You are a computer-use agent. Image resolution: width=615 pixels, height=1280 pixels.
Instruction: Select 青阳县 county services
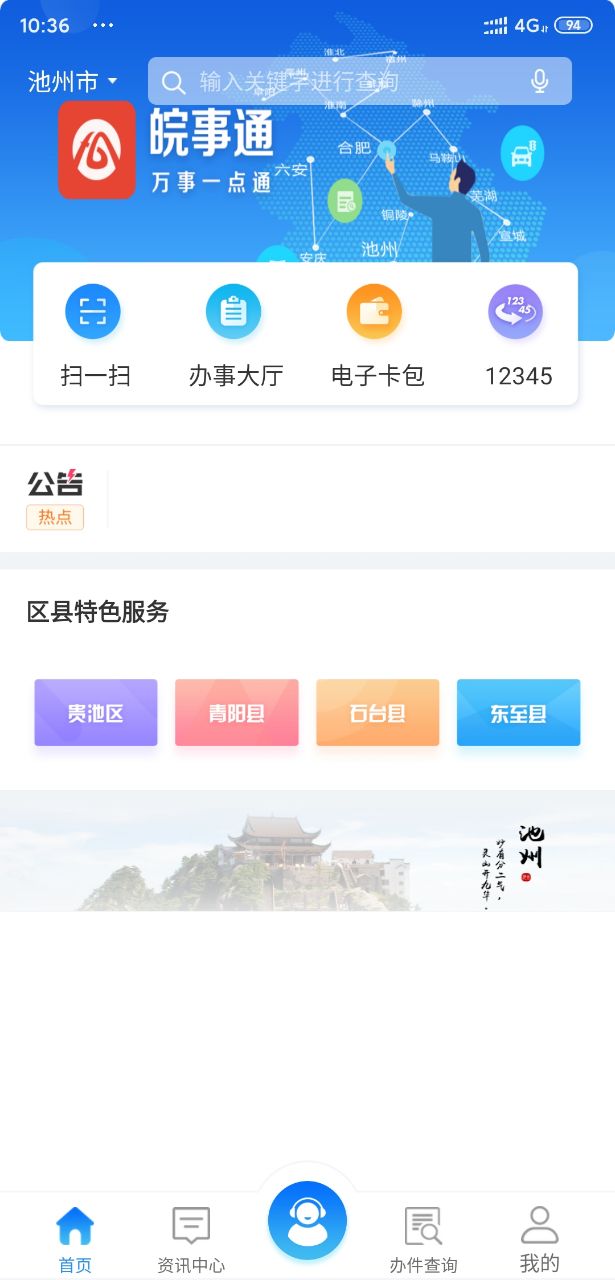(237, 713)
